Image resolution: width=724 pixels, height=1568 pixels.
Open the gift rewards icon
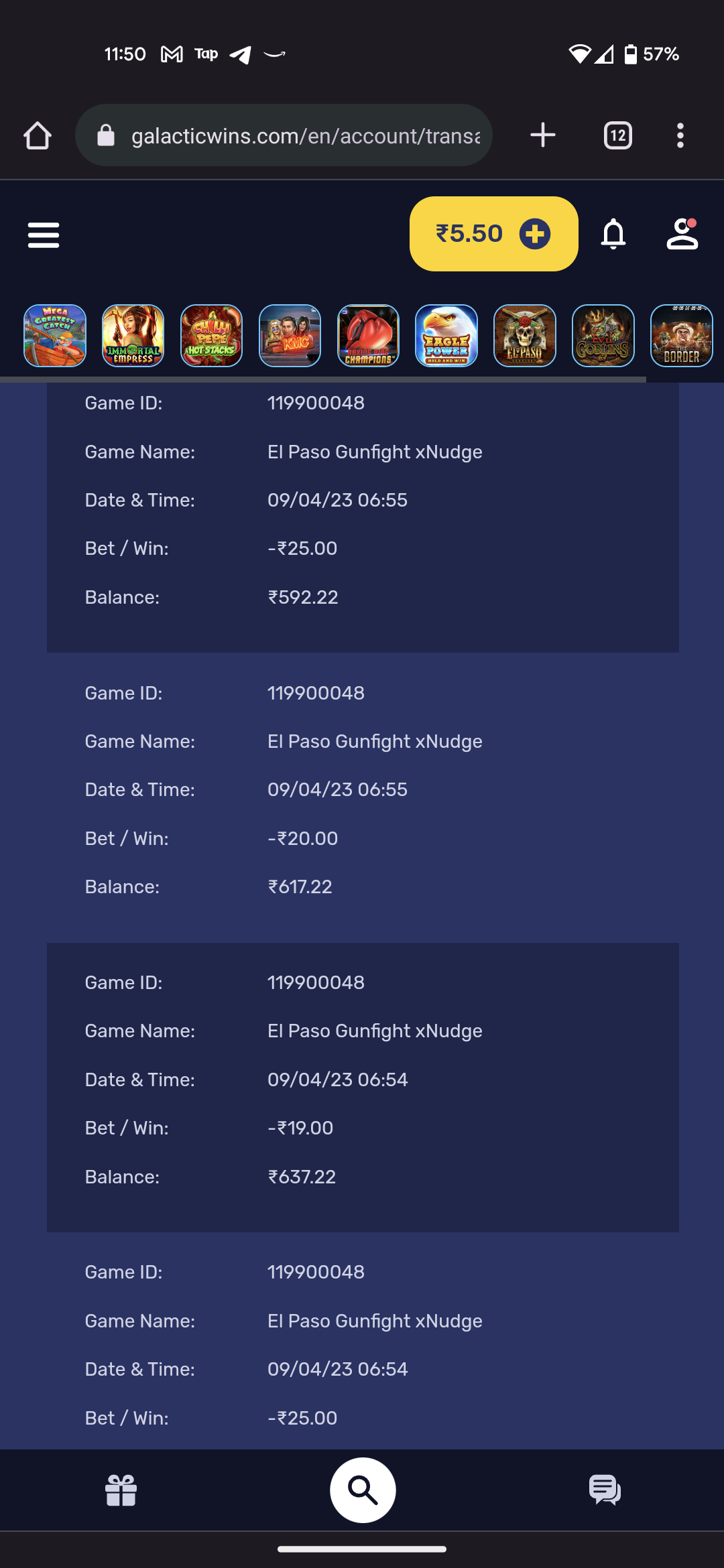point(121,1490)
